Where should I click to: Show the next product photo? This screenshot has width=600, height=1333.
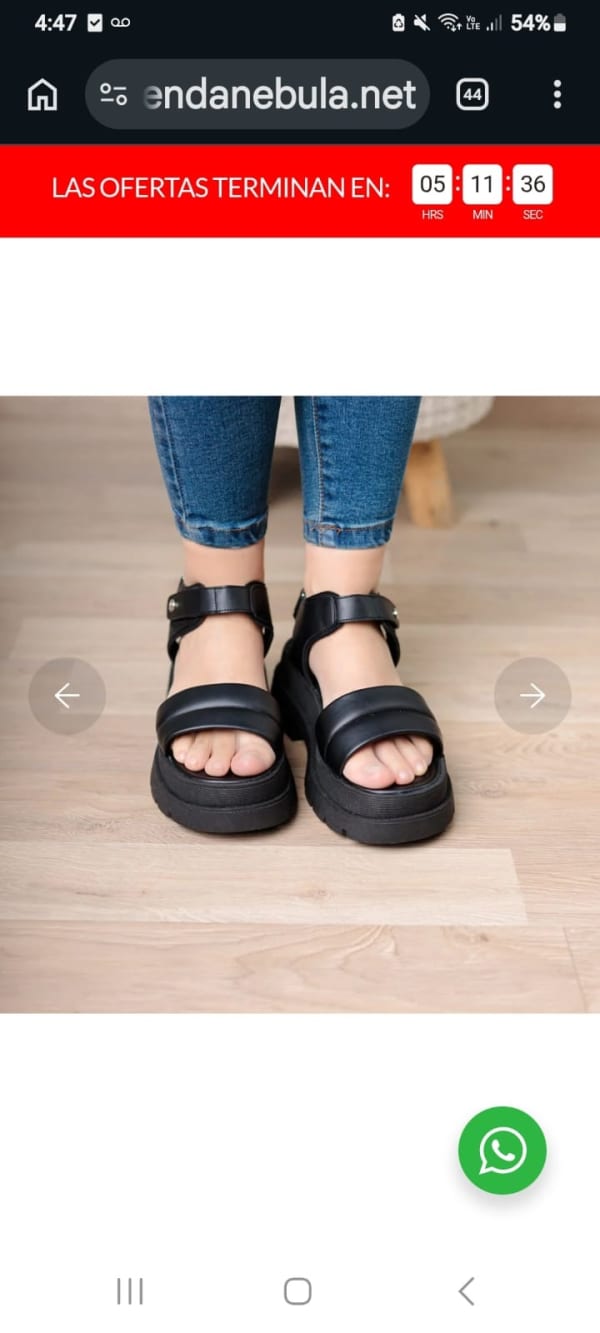click(x=532, y=696)
